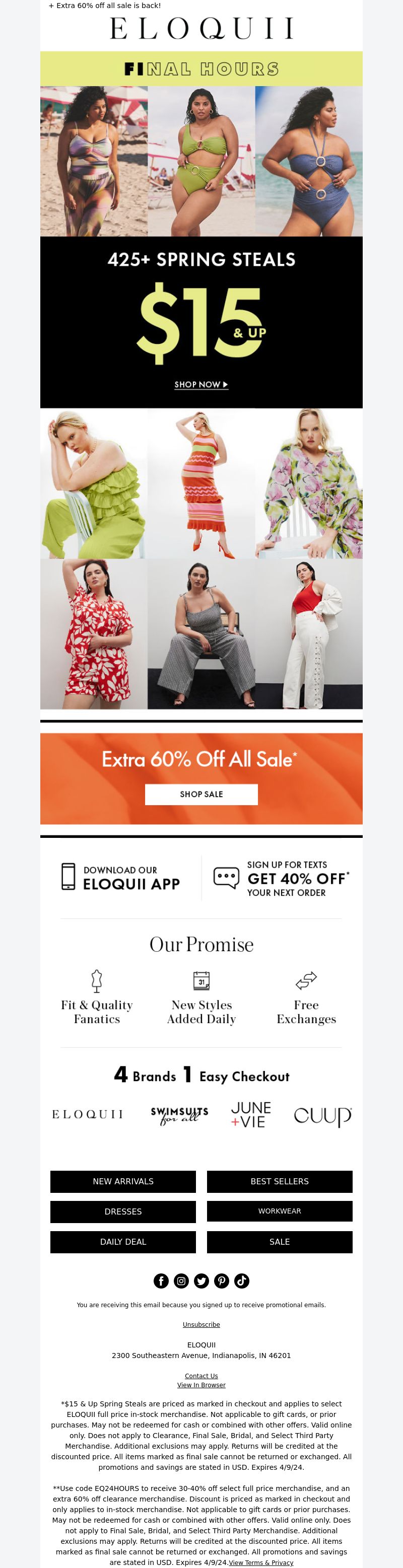Sign up for texts offer
403x1568 pixels.
tap(282, 878)
